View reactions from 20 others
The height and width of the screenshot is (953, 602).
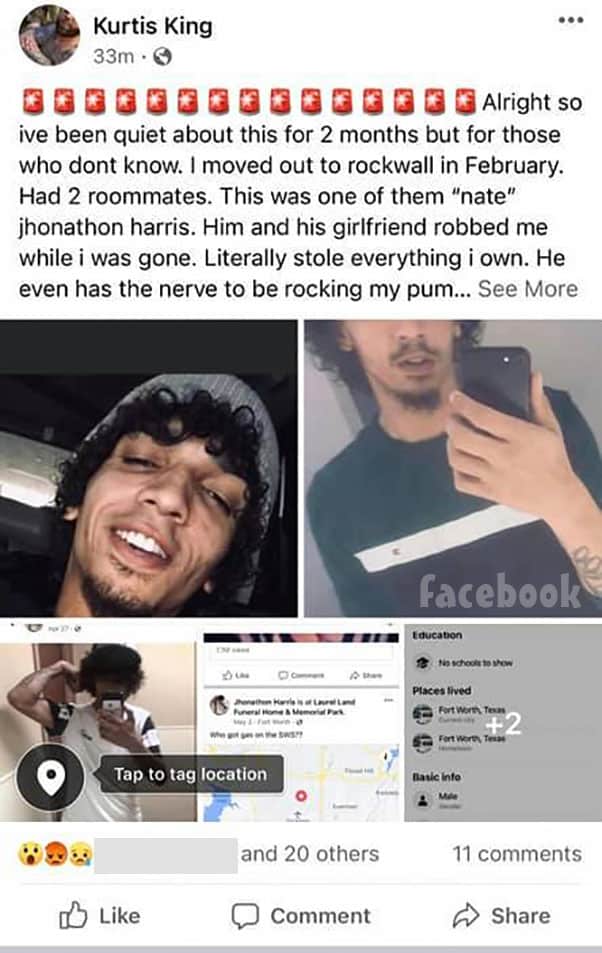click(309, 854)
